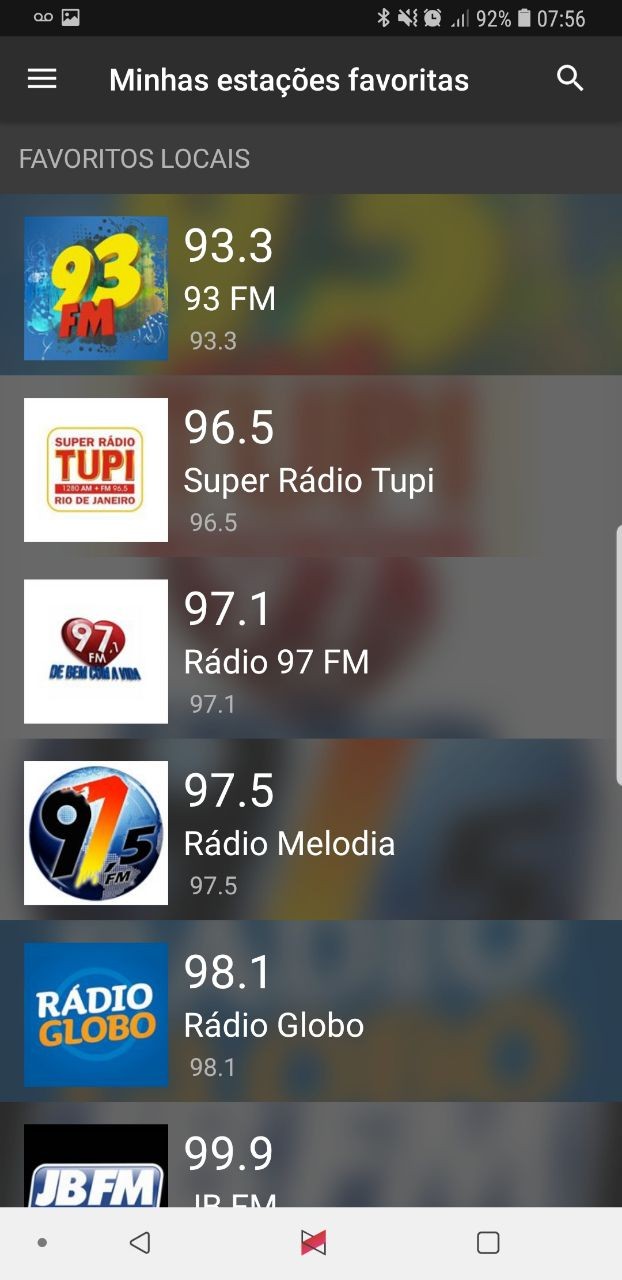Select Super Rádio Tupi 96.5
The width and height of the screenshot is (622, 1280).
tap(311, 467)
